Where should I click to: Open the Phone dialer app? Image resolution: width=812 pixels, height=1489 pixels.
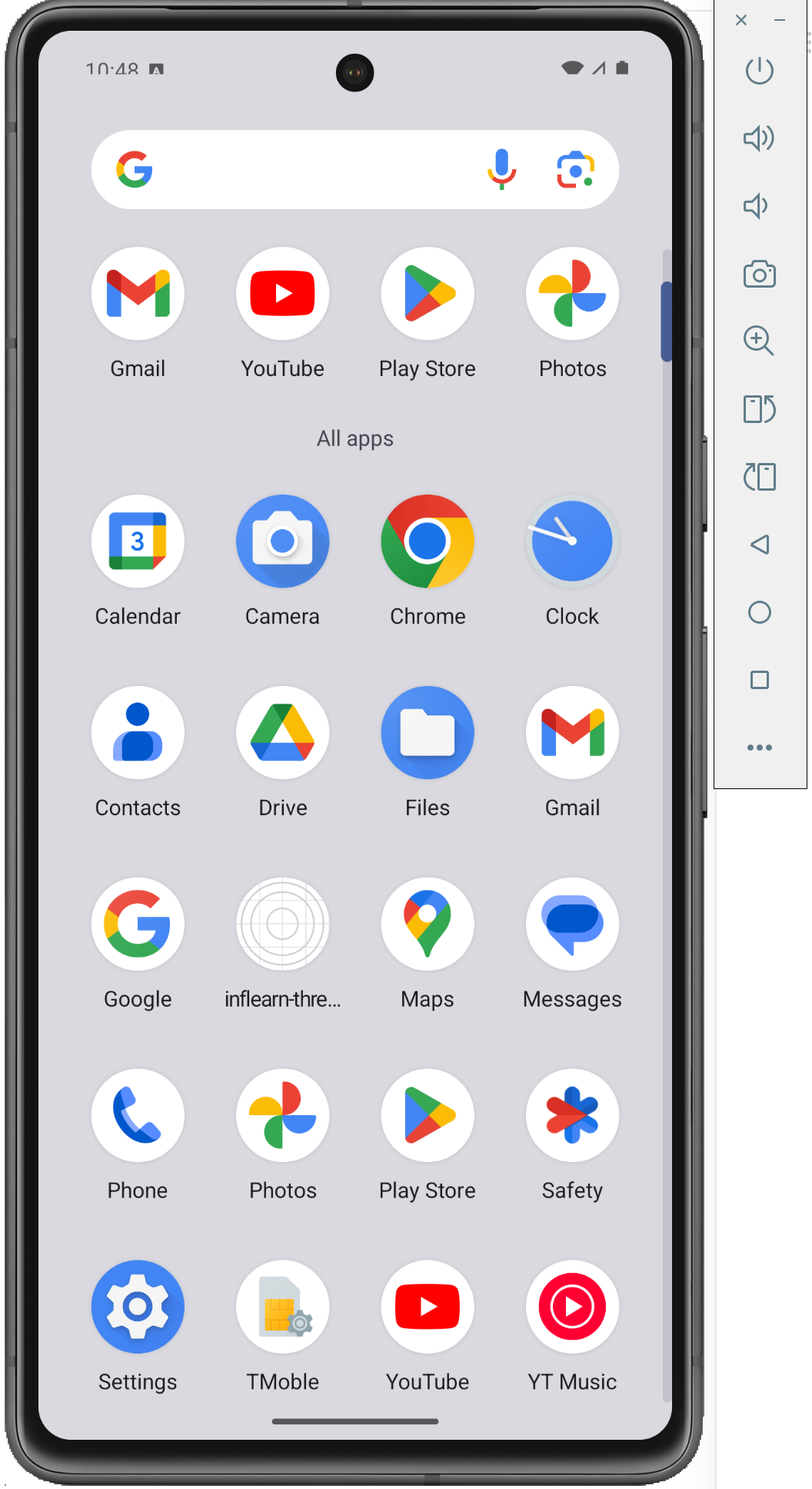click(138, 1116)
